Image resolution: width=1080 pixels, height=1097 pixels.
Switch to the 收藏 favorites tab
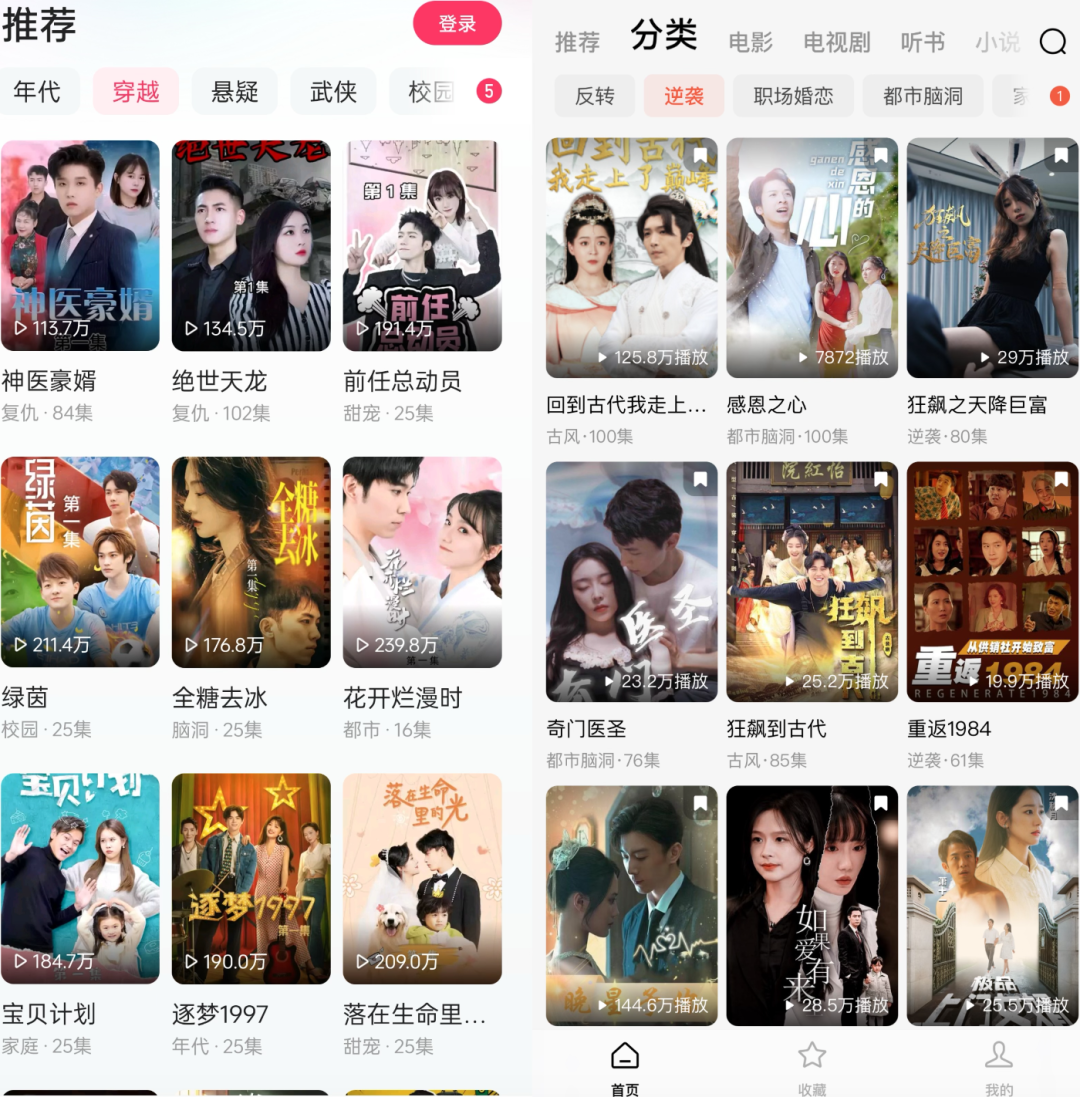812,1066
